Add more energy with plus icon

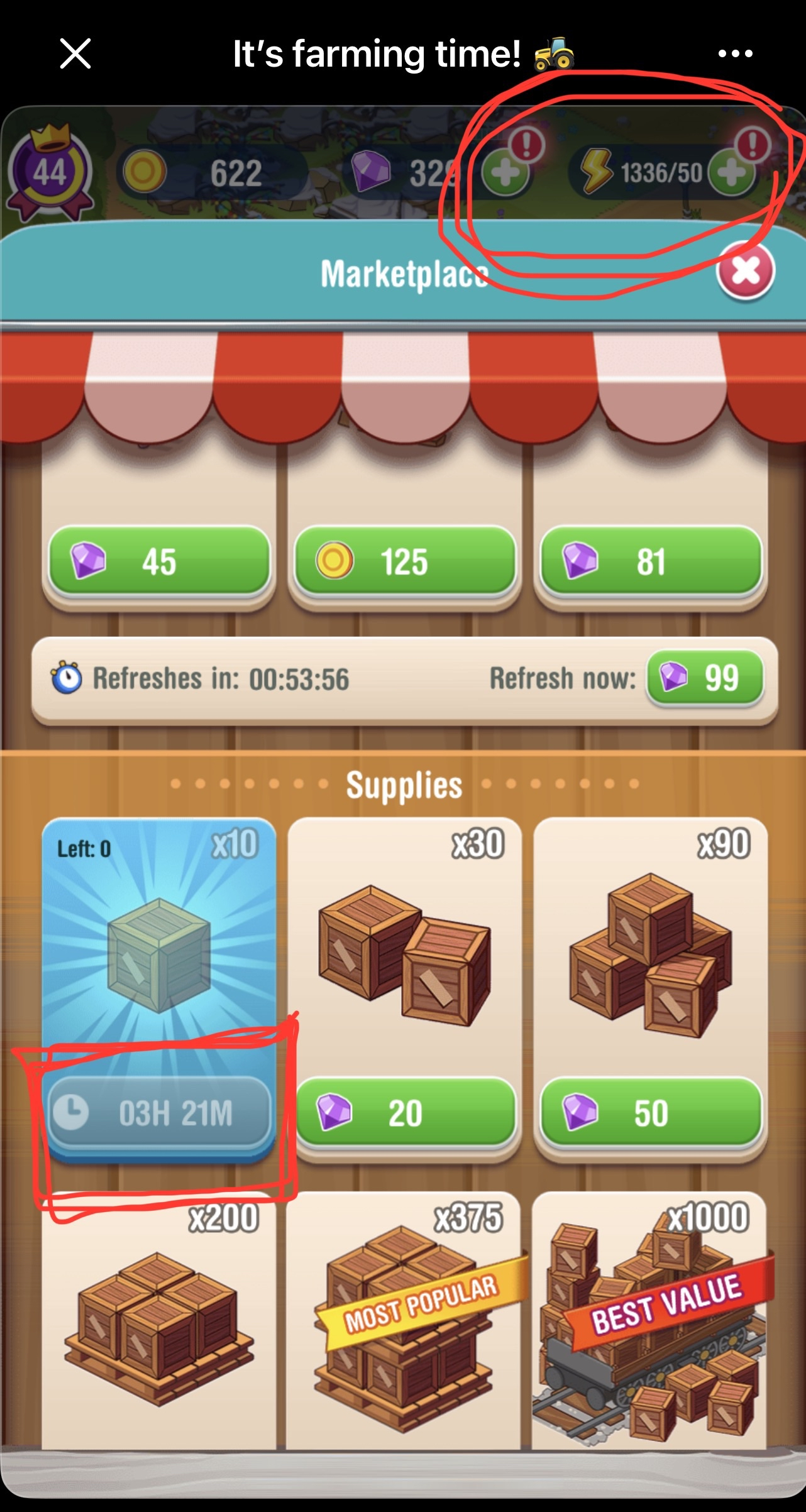click(x=731, y=173)
